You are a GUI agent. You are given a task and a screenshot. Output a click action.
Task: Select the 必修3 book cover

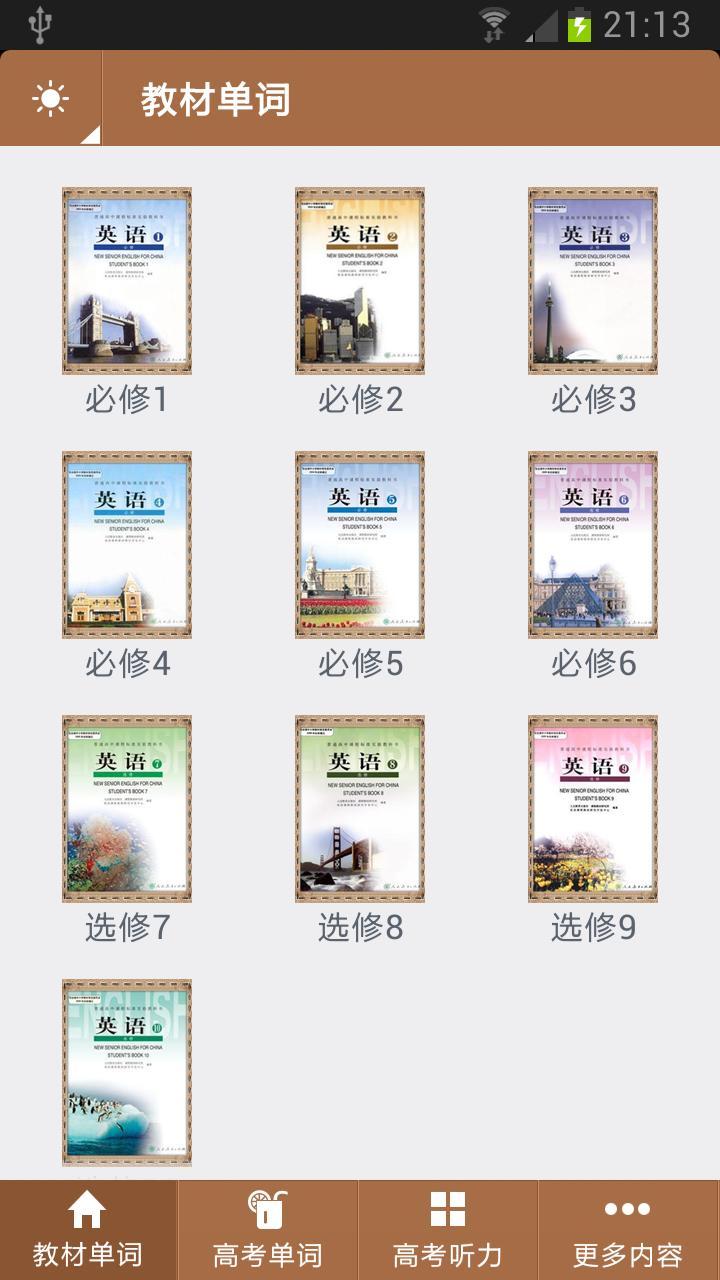pyautogui.click(x=593, y=281)
